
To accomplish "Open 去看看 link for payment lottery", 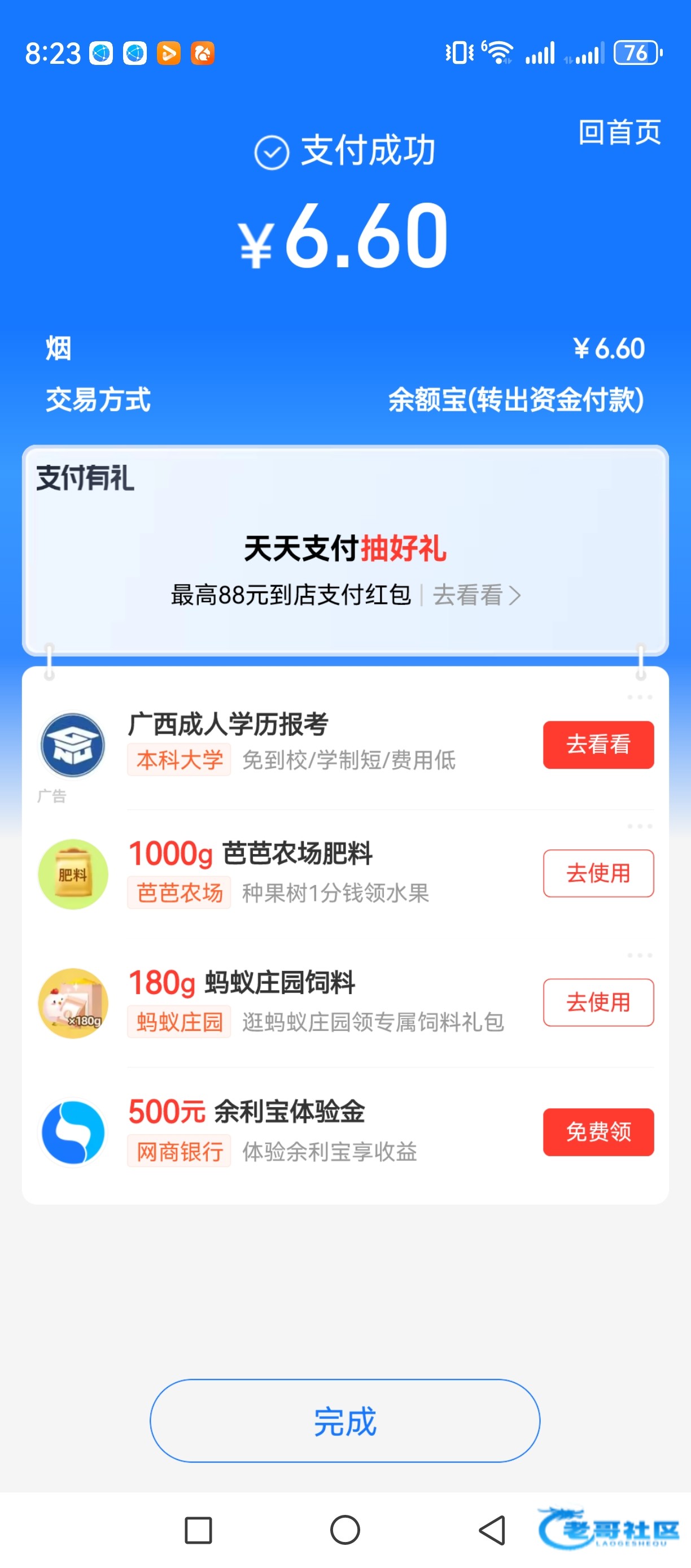I will click(x=476, y=595).
